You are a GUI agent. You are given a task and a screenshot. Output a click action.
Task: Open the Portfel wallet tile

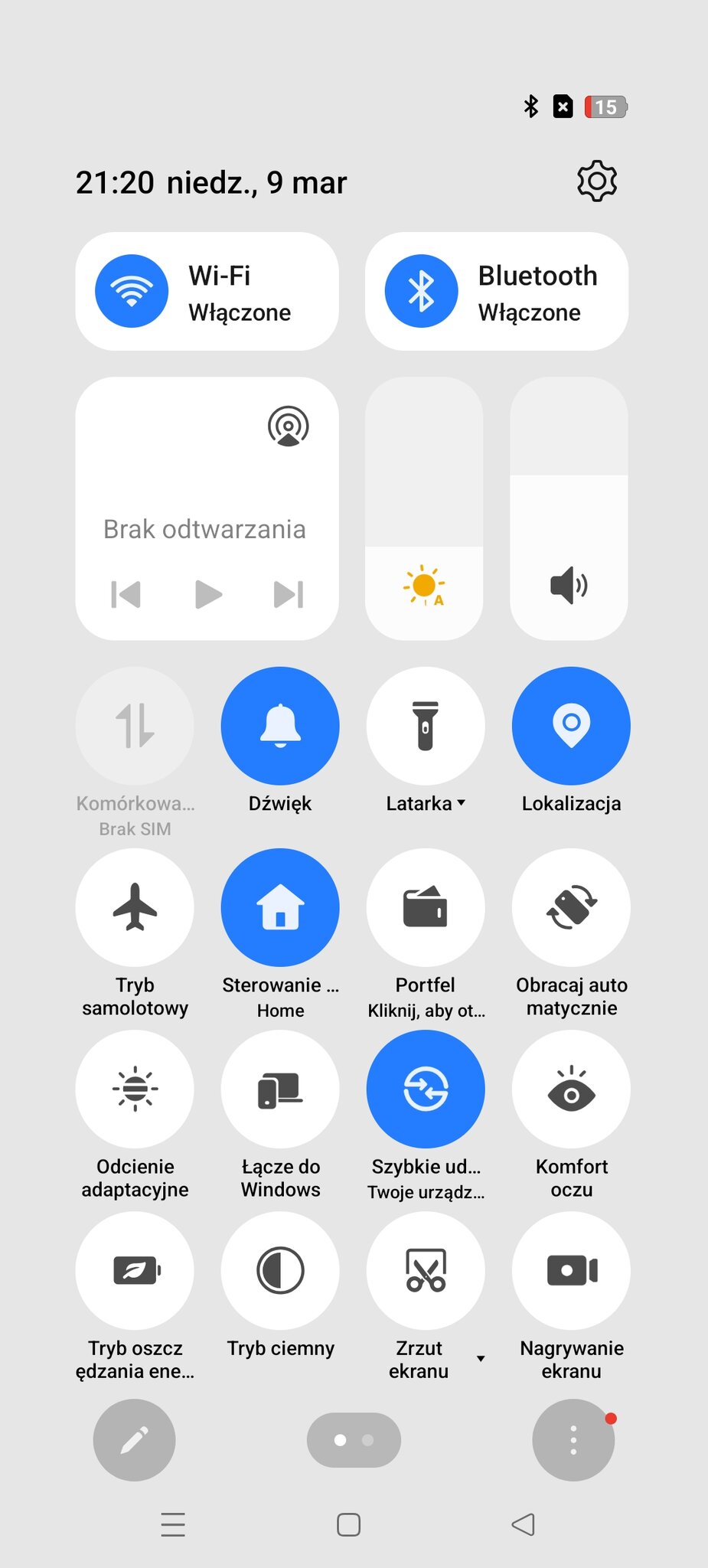pos(426,907)
